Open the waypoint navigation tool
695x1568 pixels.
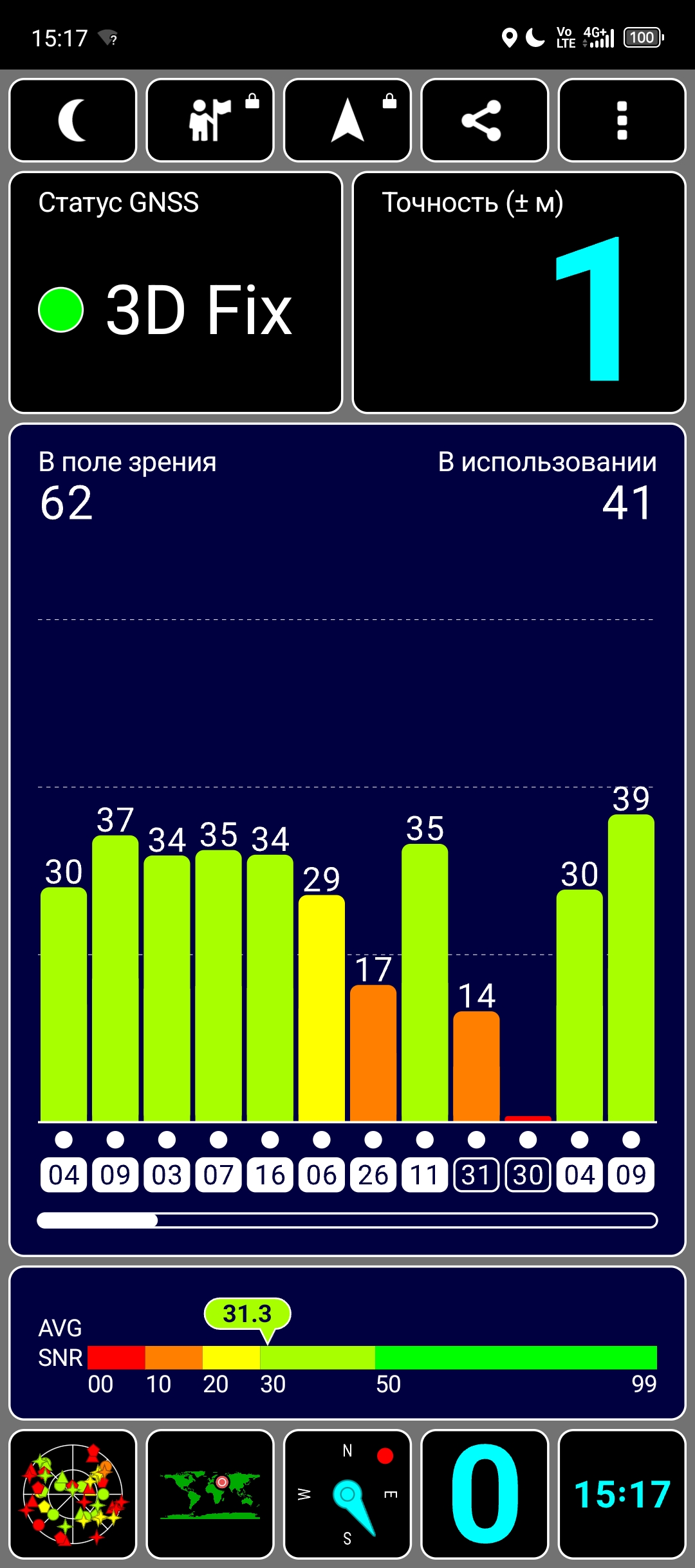tap(210, 120)
